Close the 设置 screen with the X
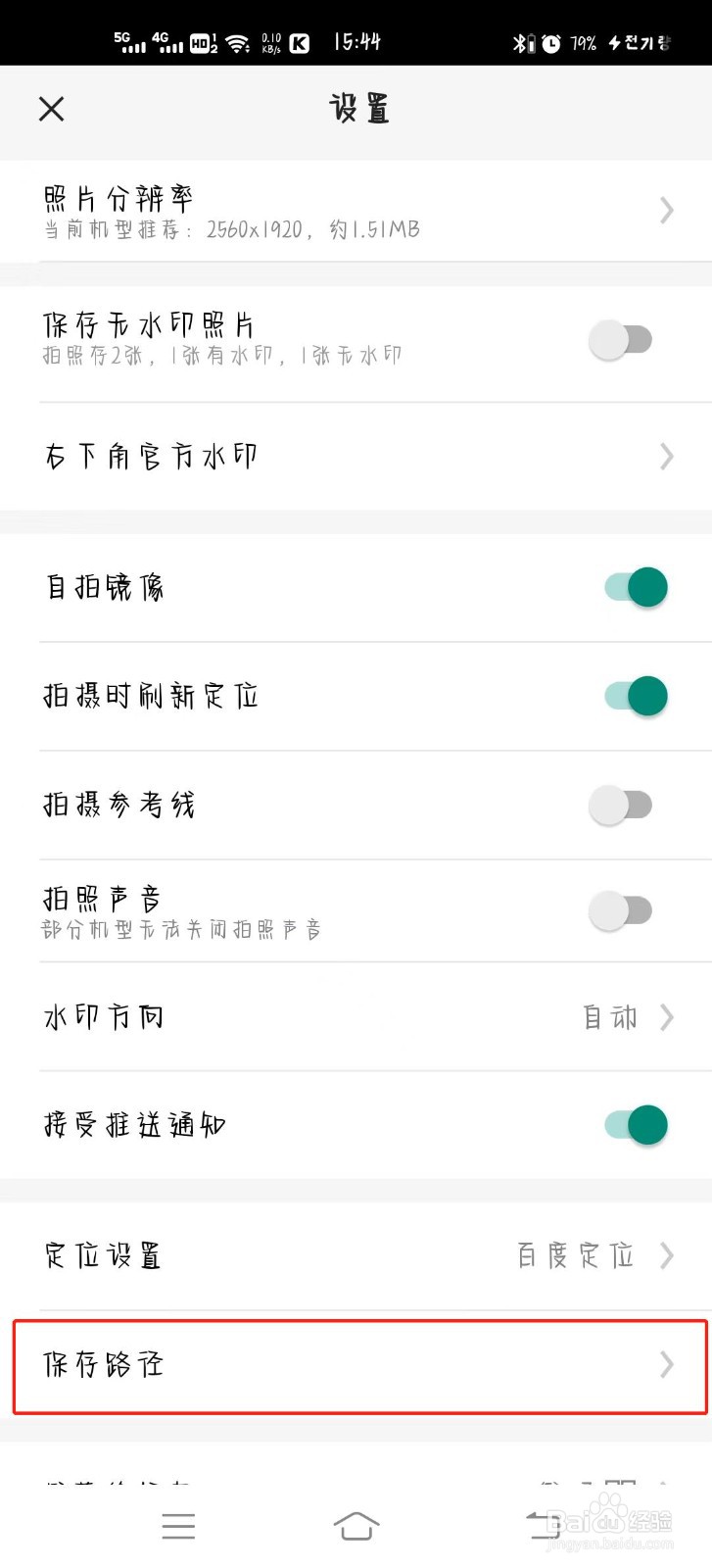 [x=52, y=109]
